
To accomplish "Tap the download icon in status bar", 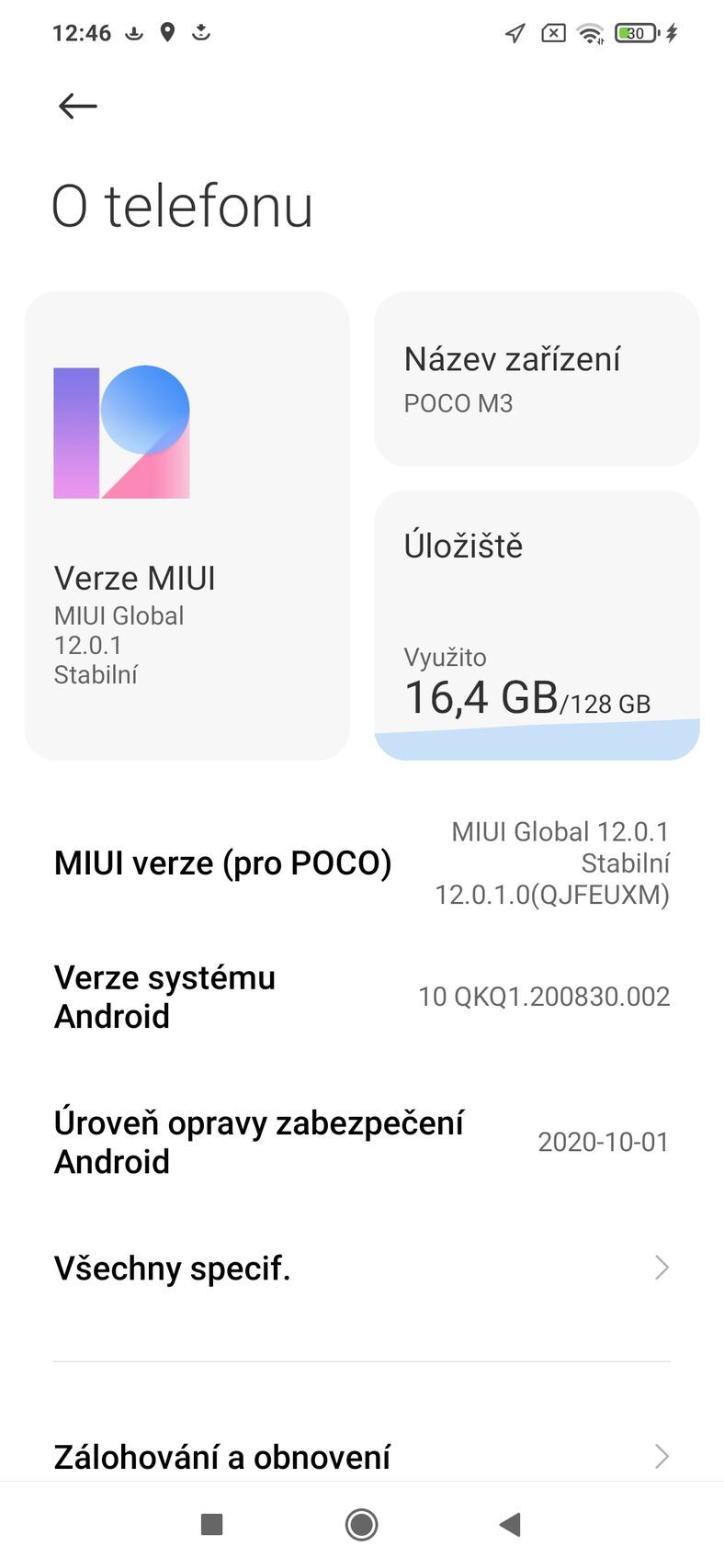I will pos(134,32).
